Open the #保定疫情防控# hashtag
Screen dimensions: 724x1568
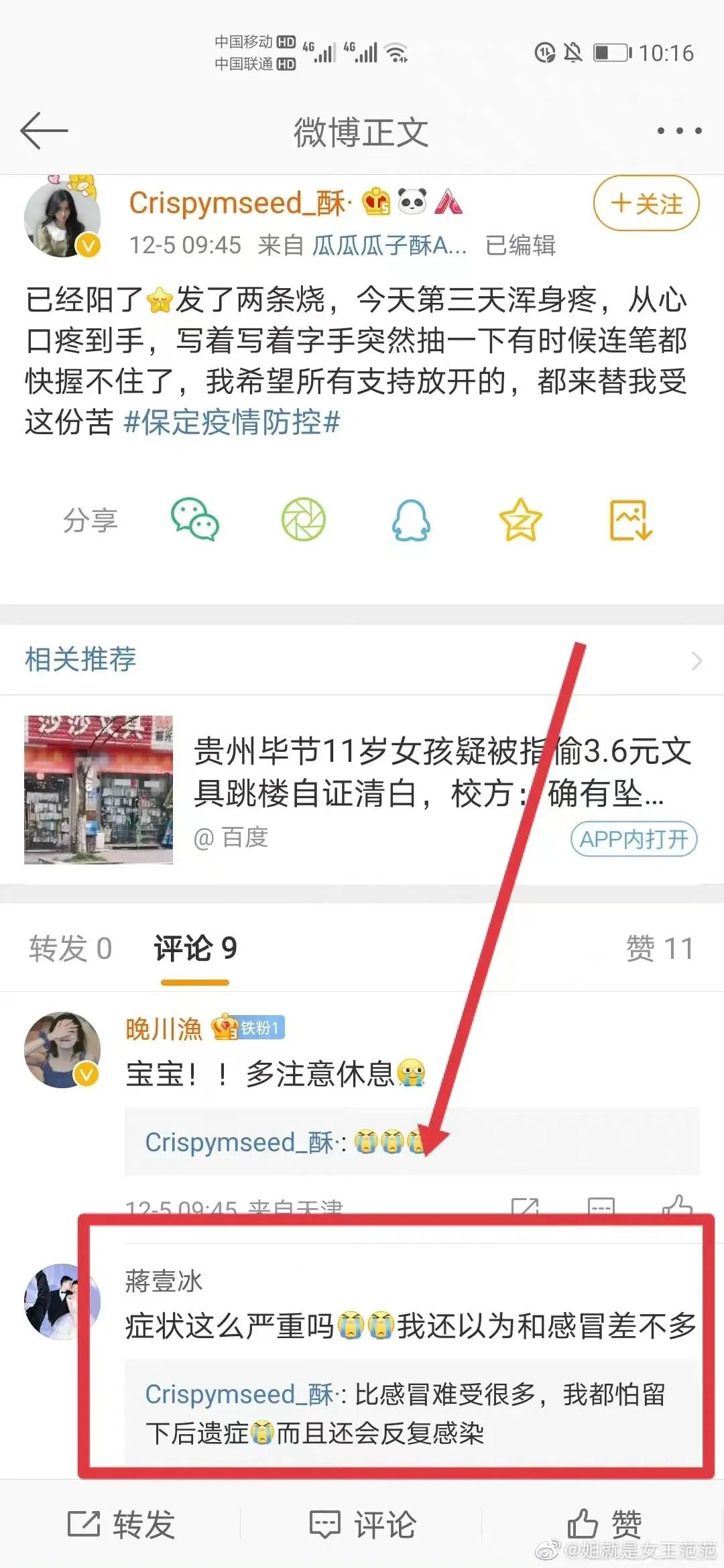232,422
